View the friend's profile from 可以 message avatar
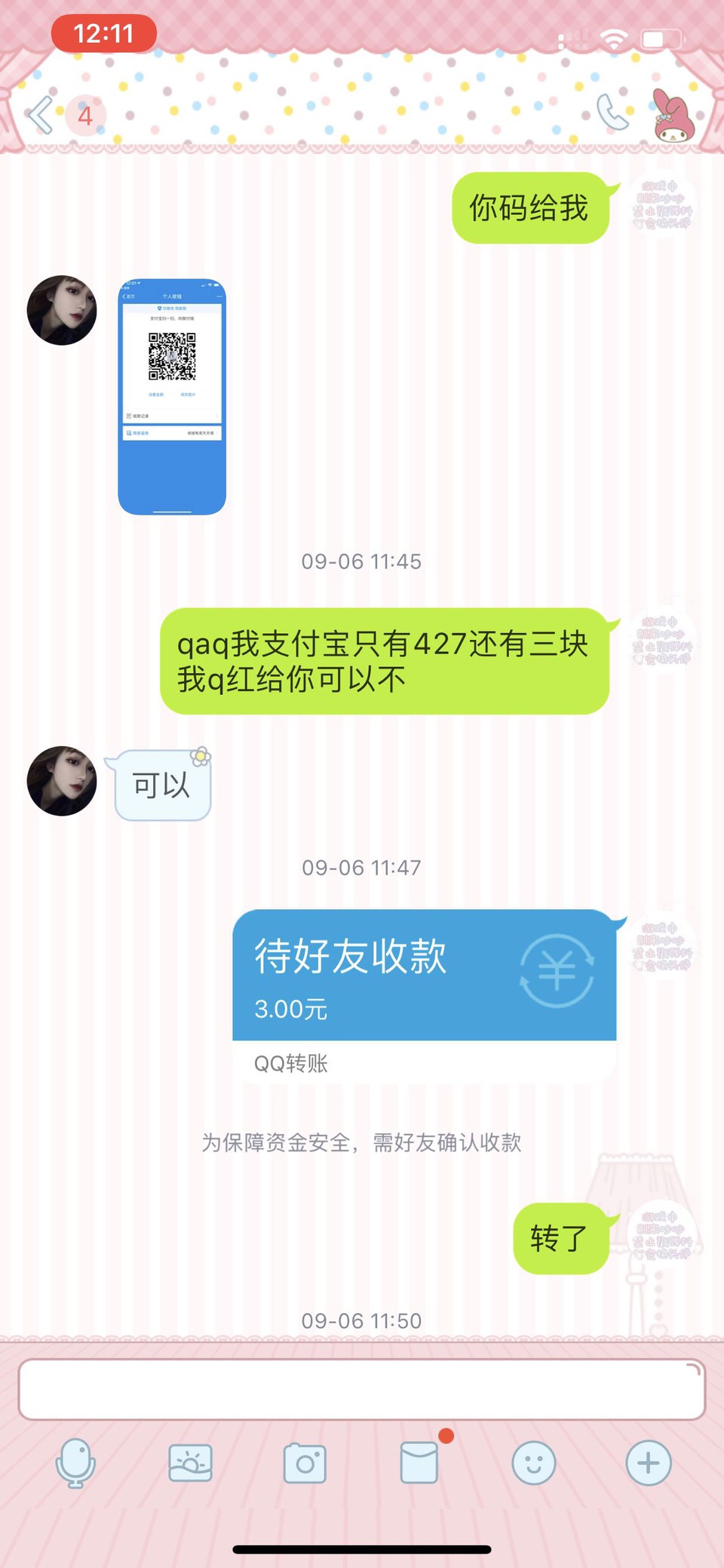This screenshot has width=724, height=1568. [x=62, y=781]
